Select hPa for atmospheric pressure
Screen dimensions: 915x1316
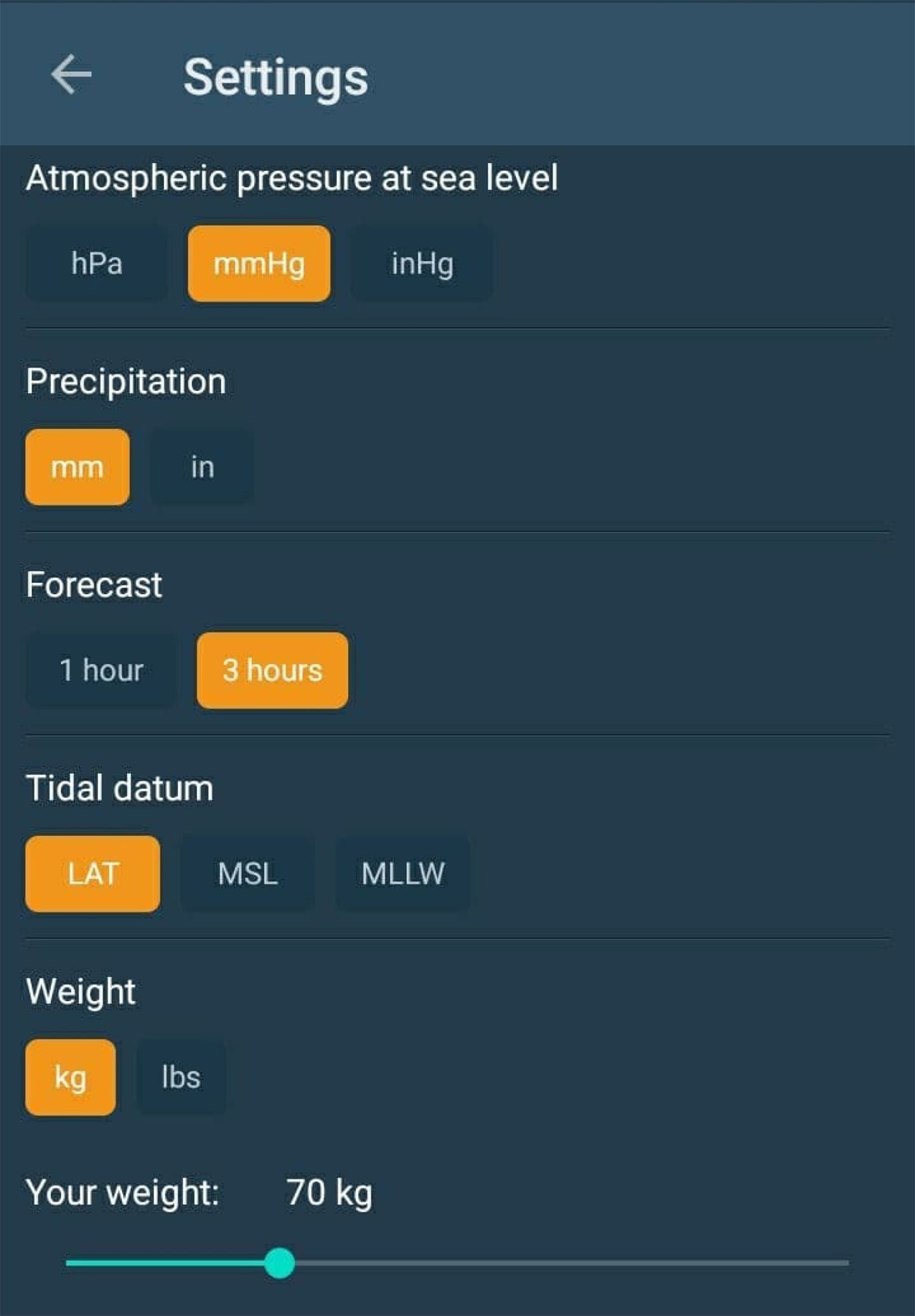(97, 263)
